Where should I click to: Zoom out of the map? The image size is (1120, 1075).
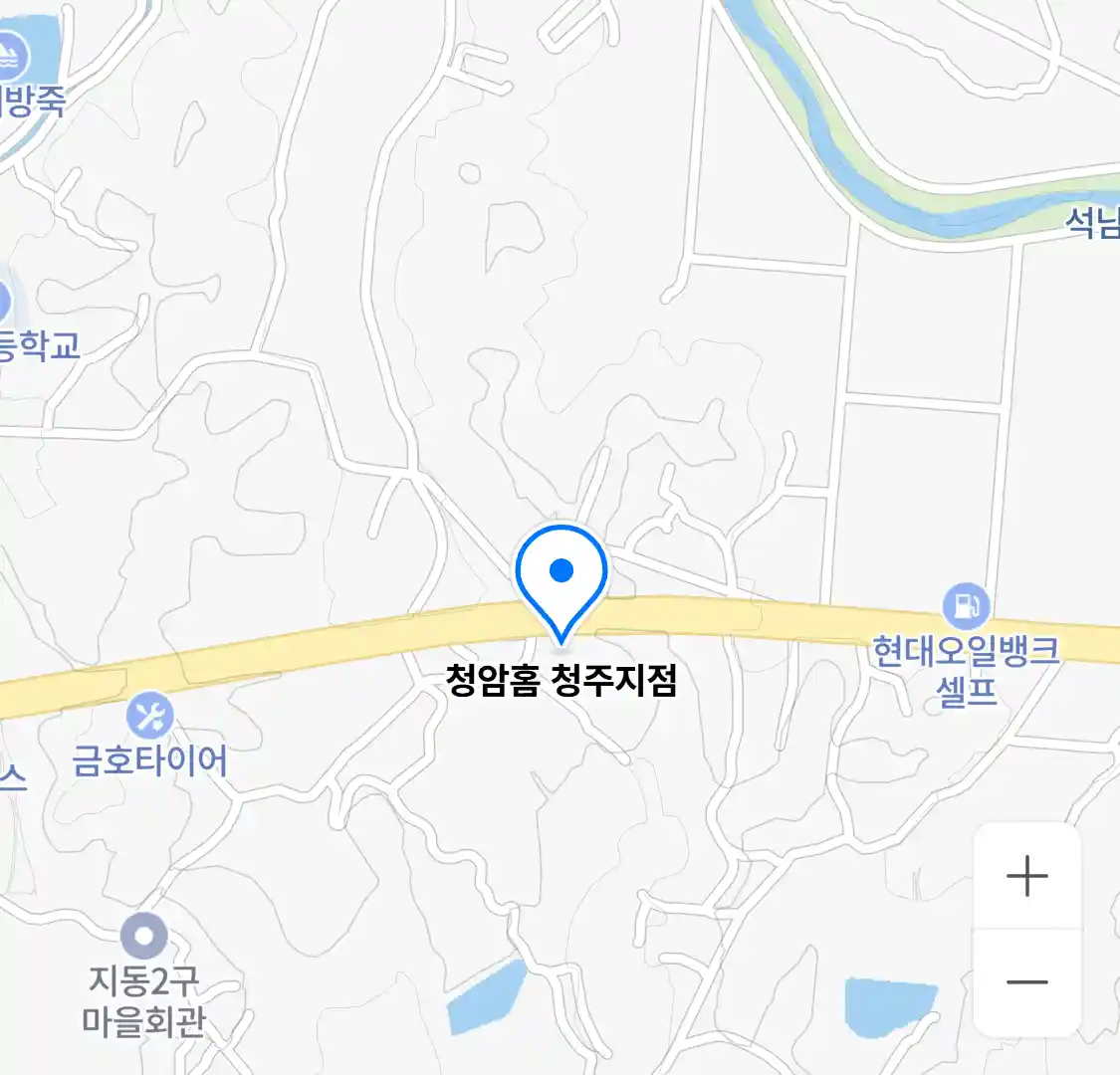[x=1026, y=982]
